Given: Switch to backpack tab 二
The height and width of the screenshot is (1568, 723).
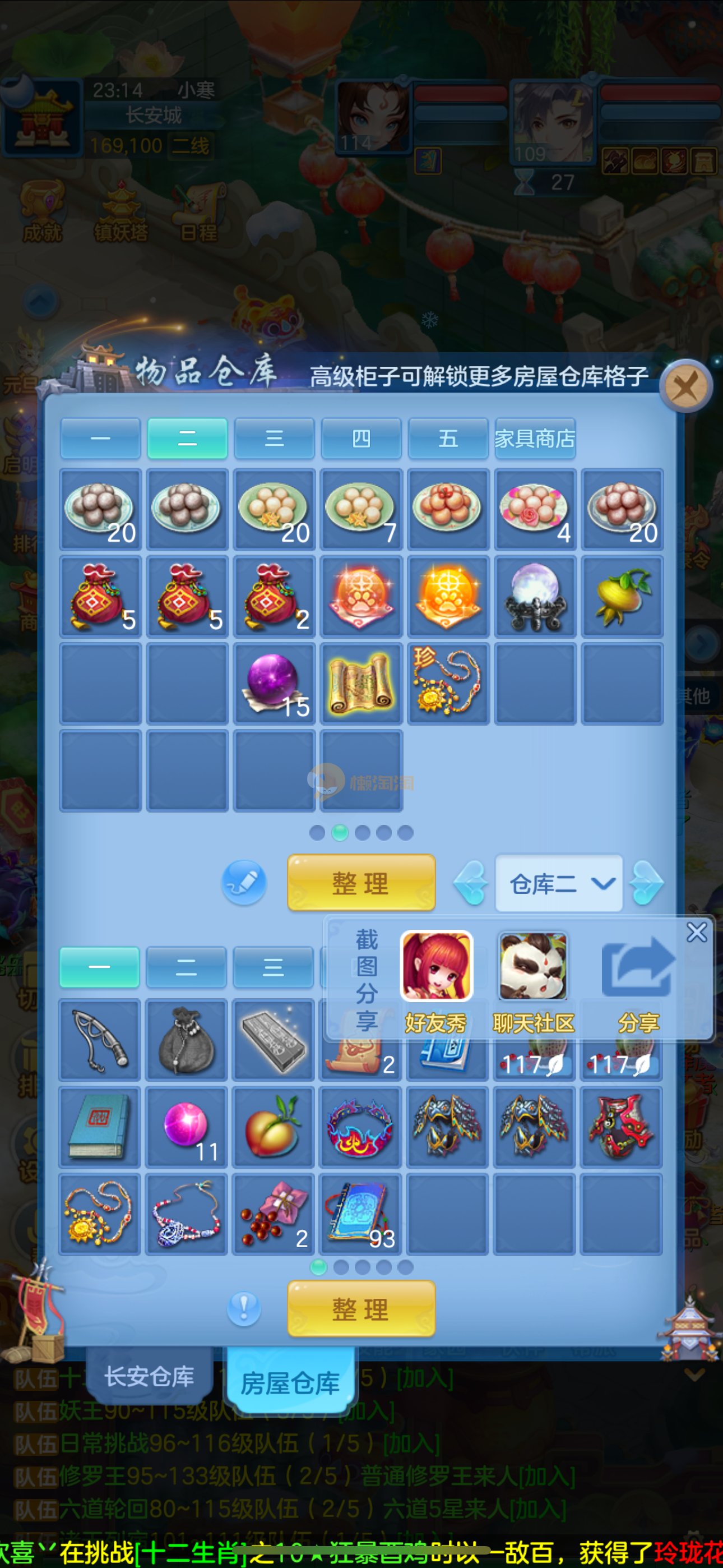Looking at the screenshot, I should [186, 967].
